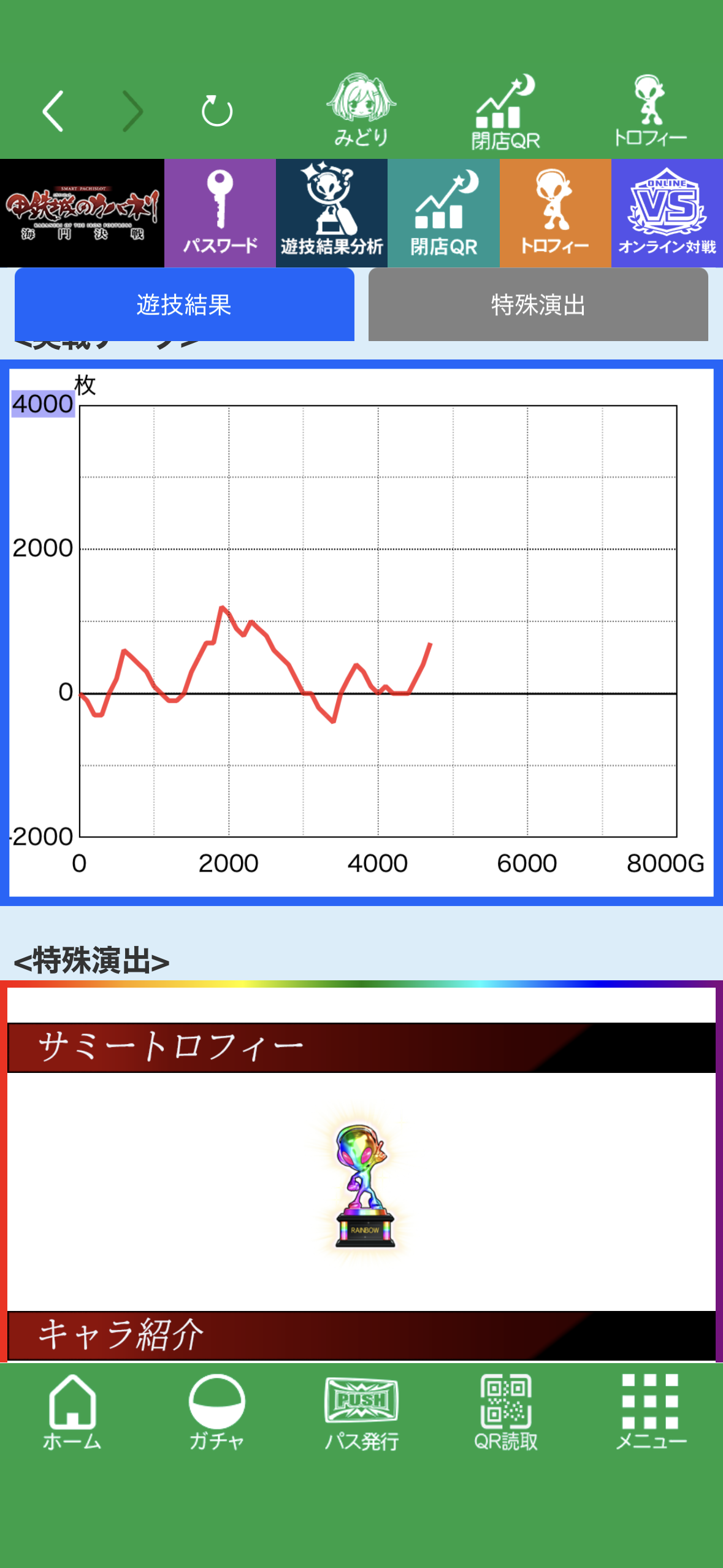Open the メニュー grid menu

650,1412
